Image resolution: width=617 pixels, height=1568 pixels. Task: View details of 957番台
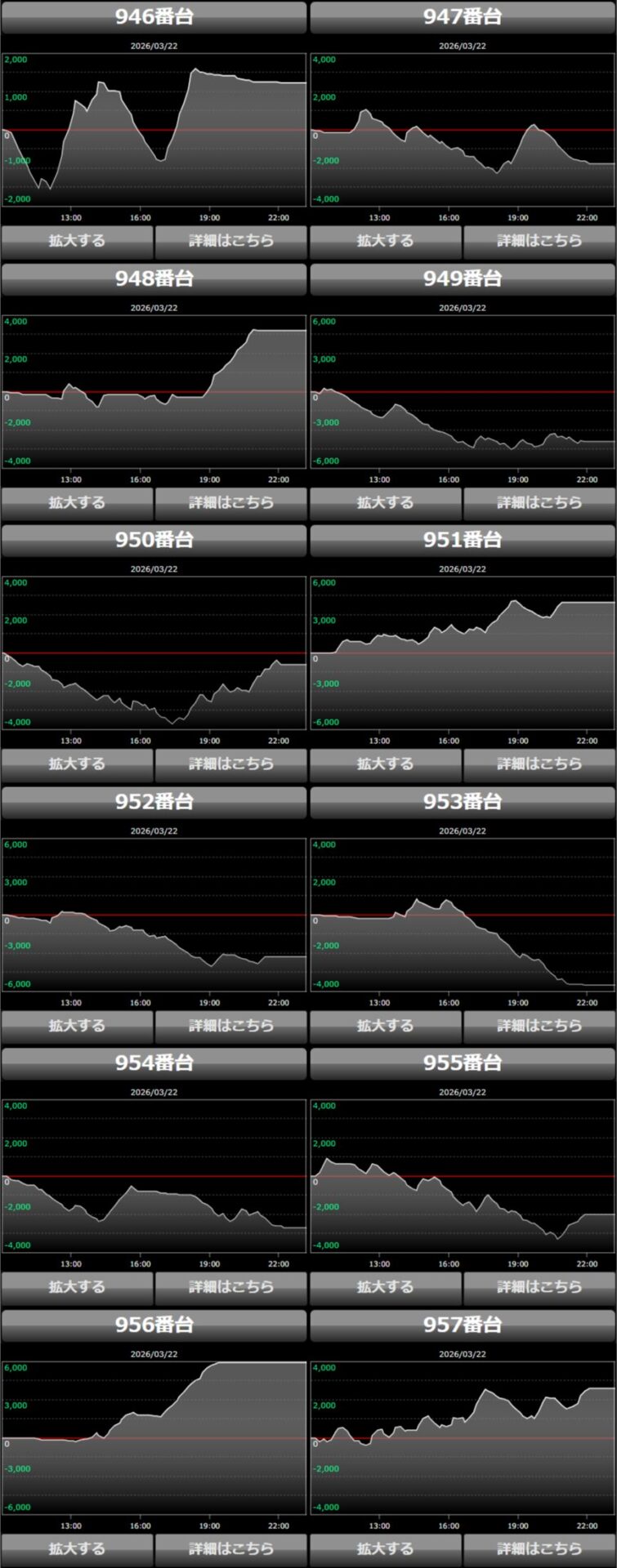pos(539,1548)
